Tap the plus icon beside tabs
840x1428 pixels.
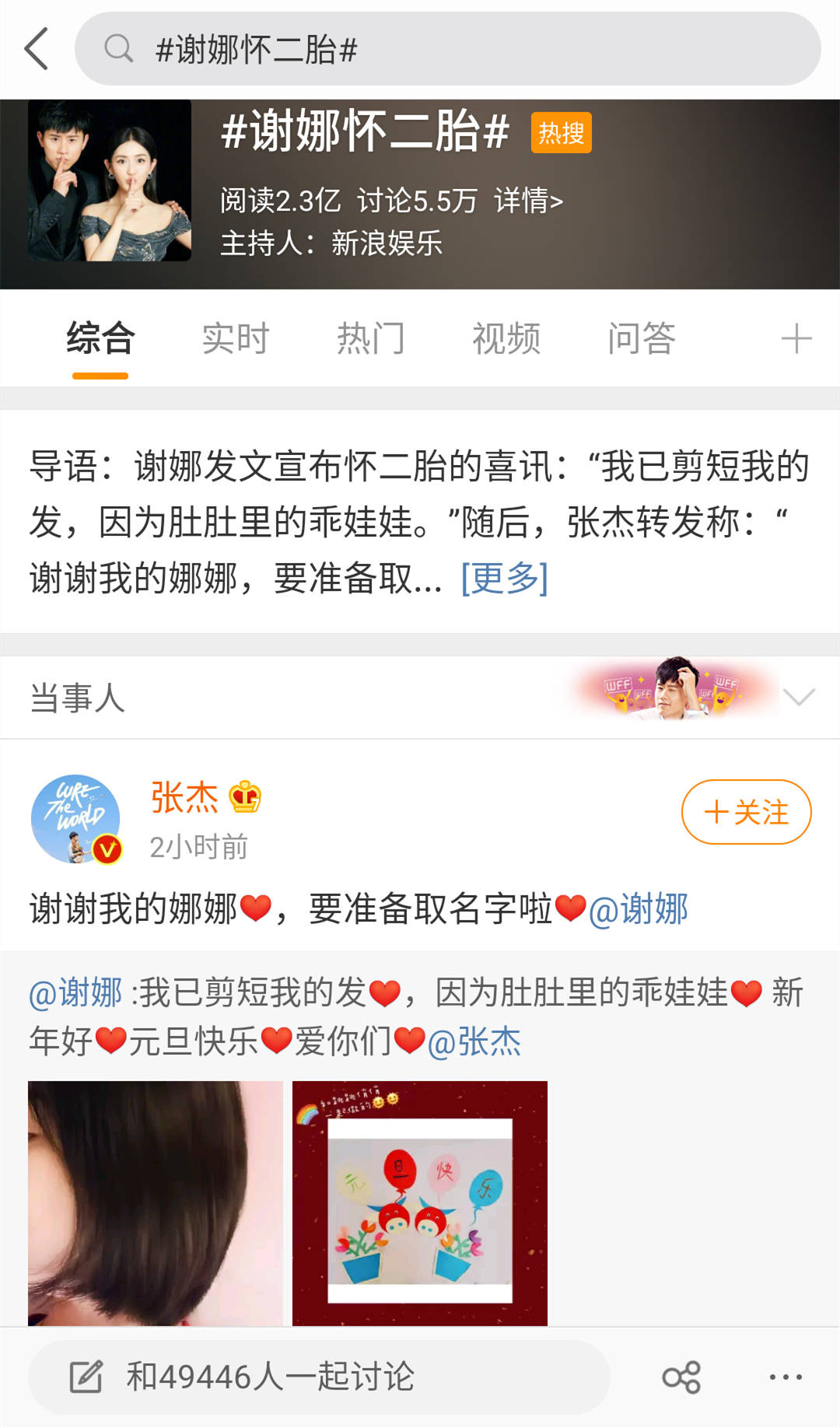click(796, 339)
